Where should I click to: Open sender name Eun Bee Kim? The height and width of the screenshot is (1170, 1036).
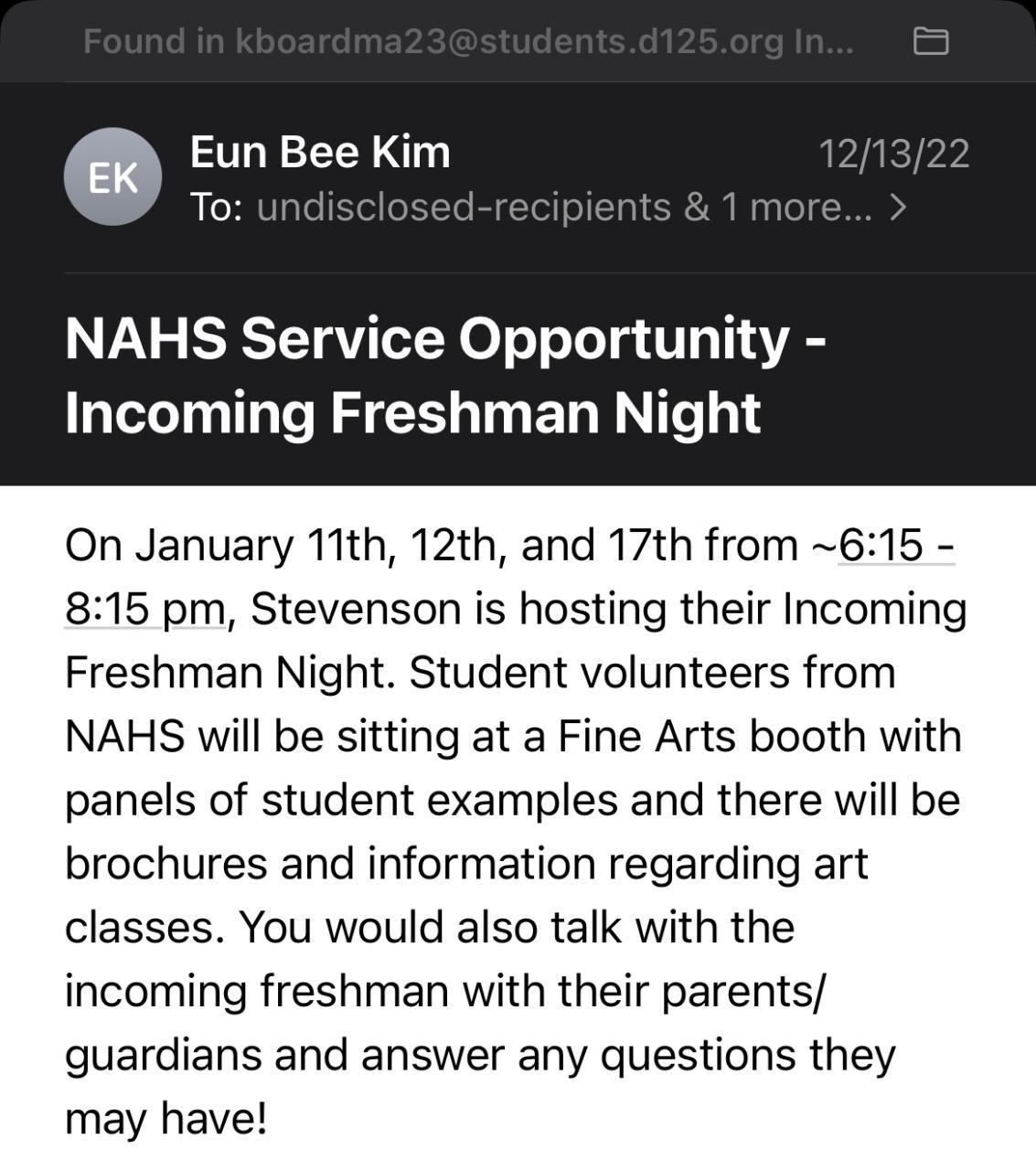(x=320, y=152)
